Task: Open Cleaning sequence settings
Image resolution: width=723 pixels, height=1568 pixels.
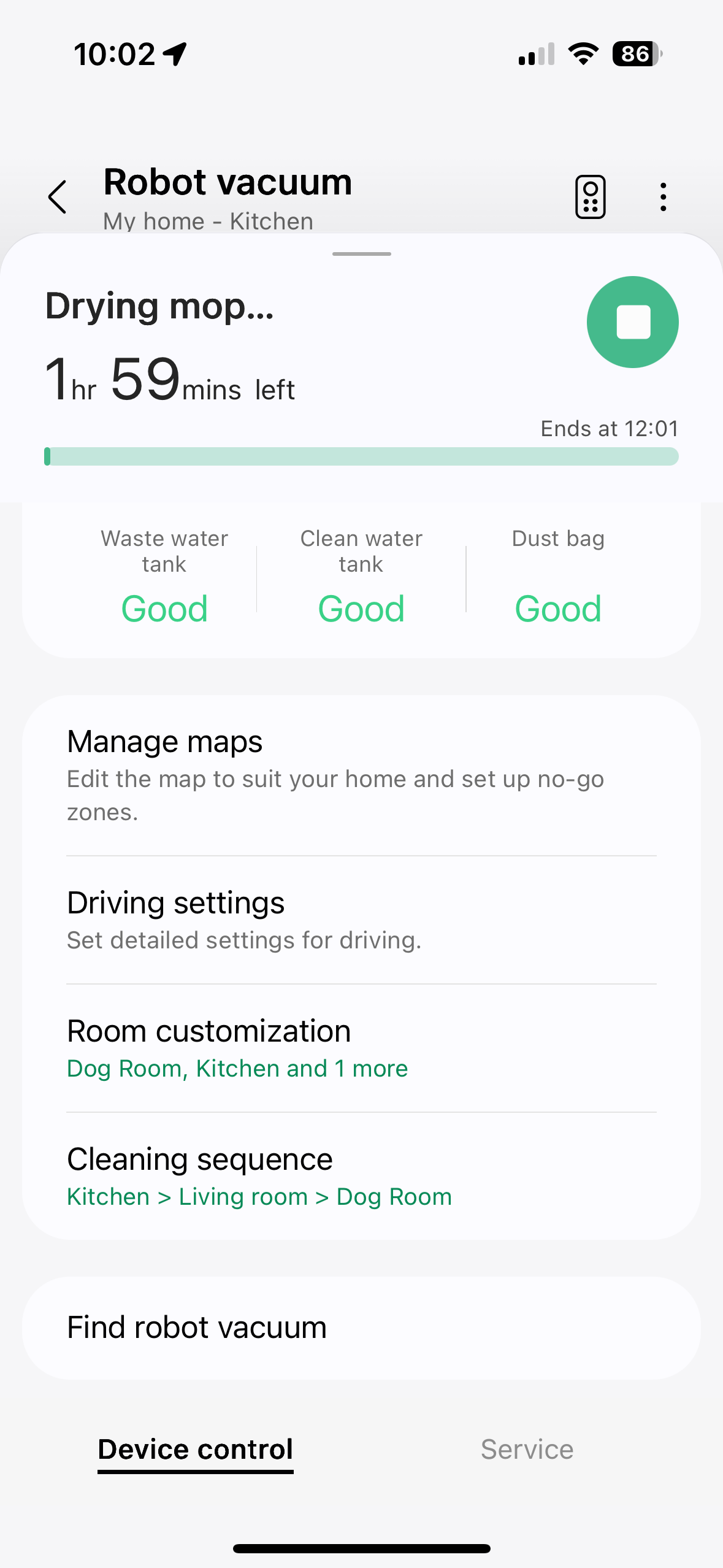Action: (361, 1176)
